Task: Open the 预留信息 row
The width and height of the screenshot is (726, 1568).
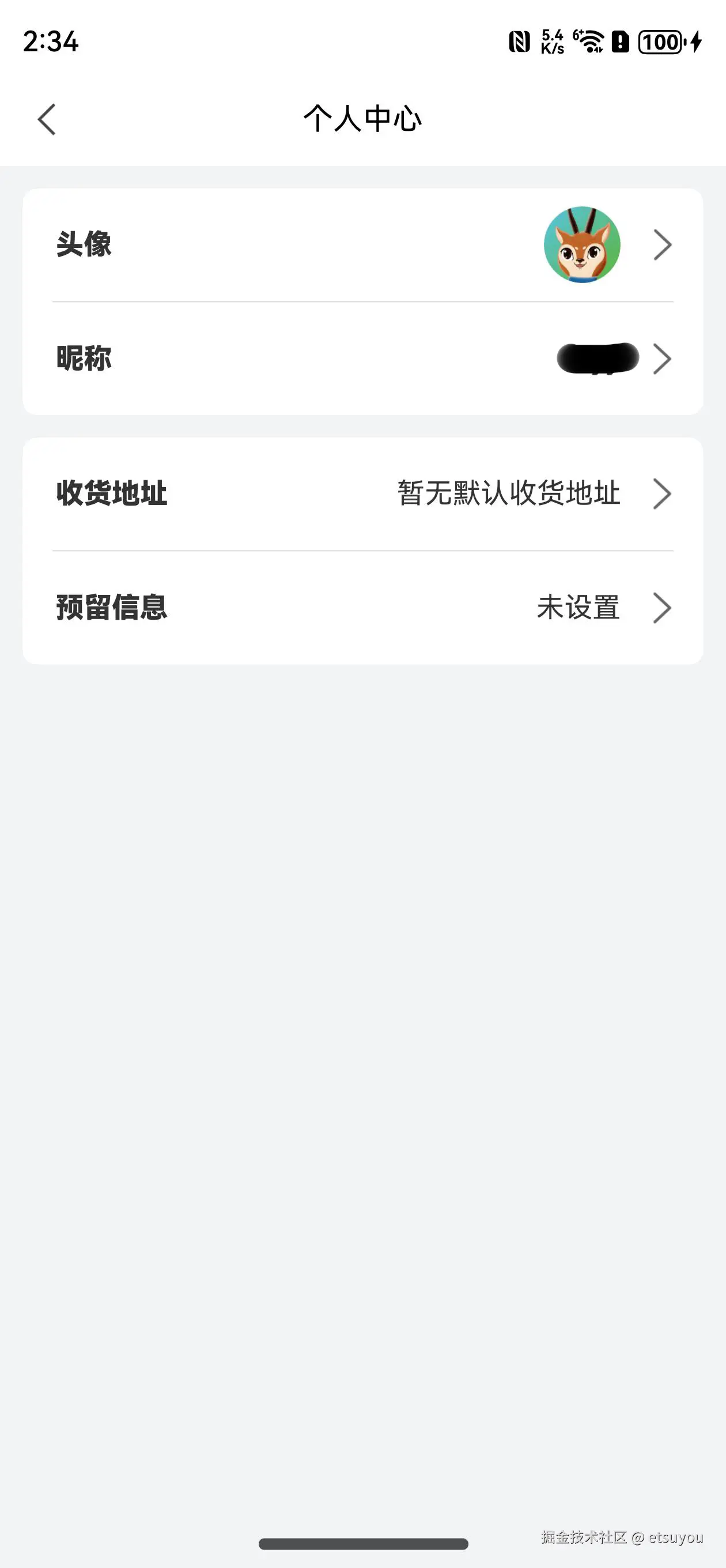Action: point(362,608)
